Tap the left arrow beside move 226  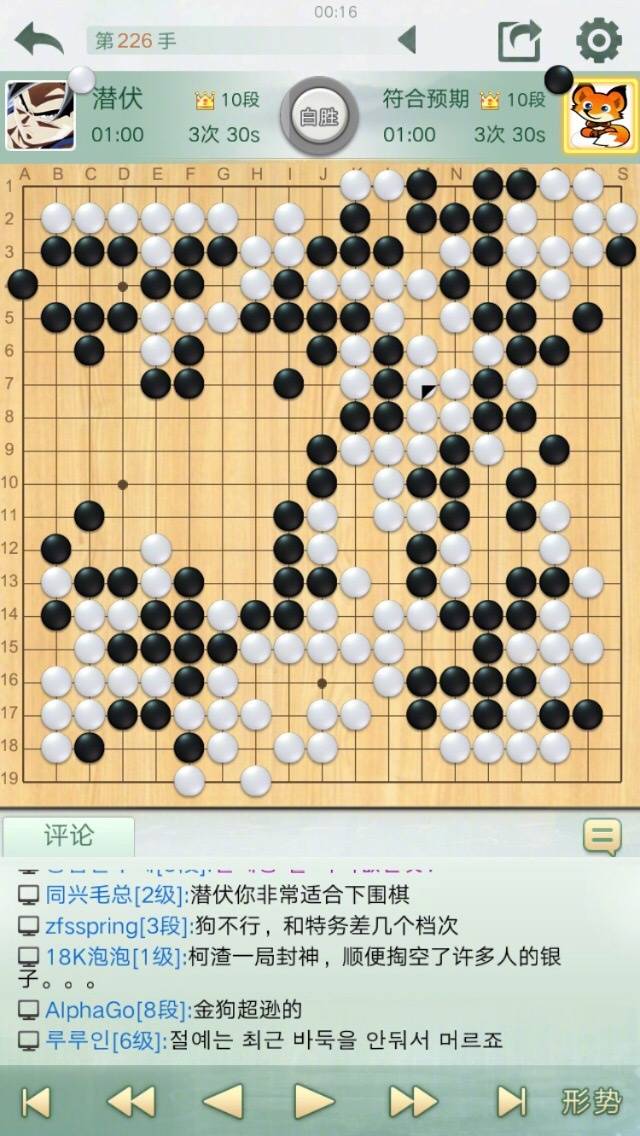pyautogui.click(x=406, y=41)
